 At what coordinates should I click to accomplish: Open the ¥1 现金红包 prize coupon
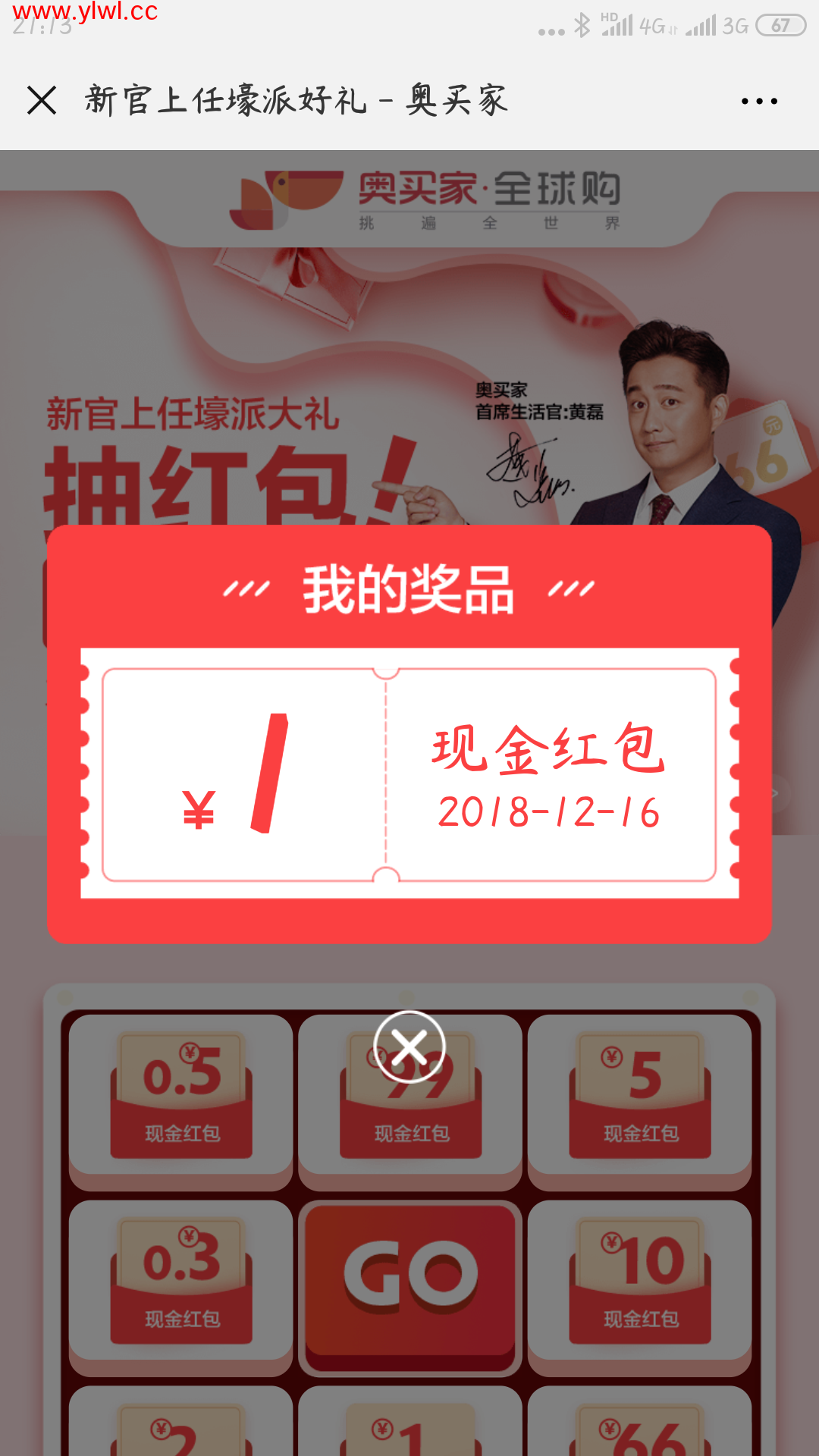(409, 774)
